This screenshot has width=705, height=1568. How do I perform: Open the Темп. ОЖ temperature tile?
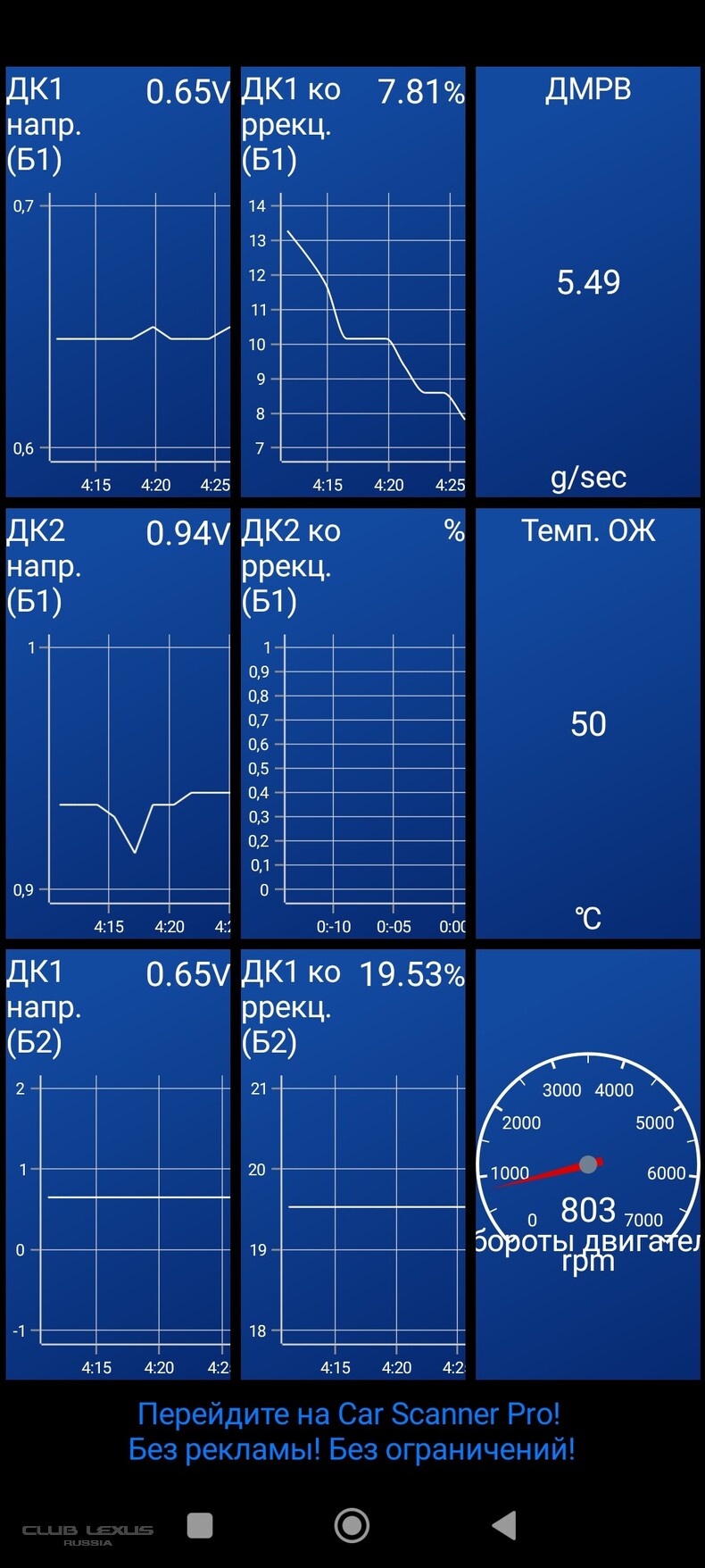[x=587, y=723]
